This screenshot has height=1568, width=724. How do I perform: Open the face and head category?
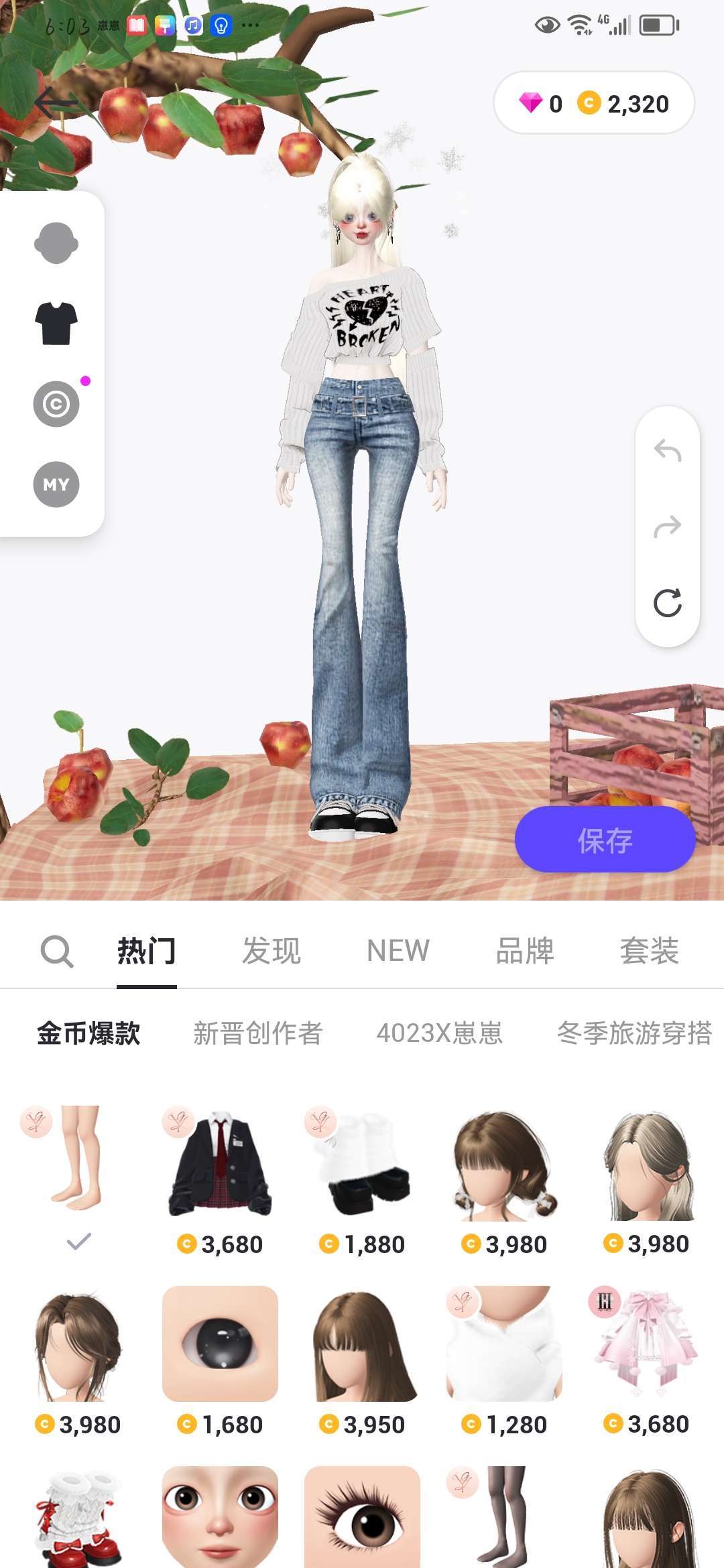[56, 243]
